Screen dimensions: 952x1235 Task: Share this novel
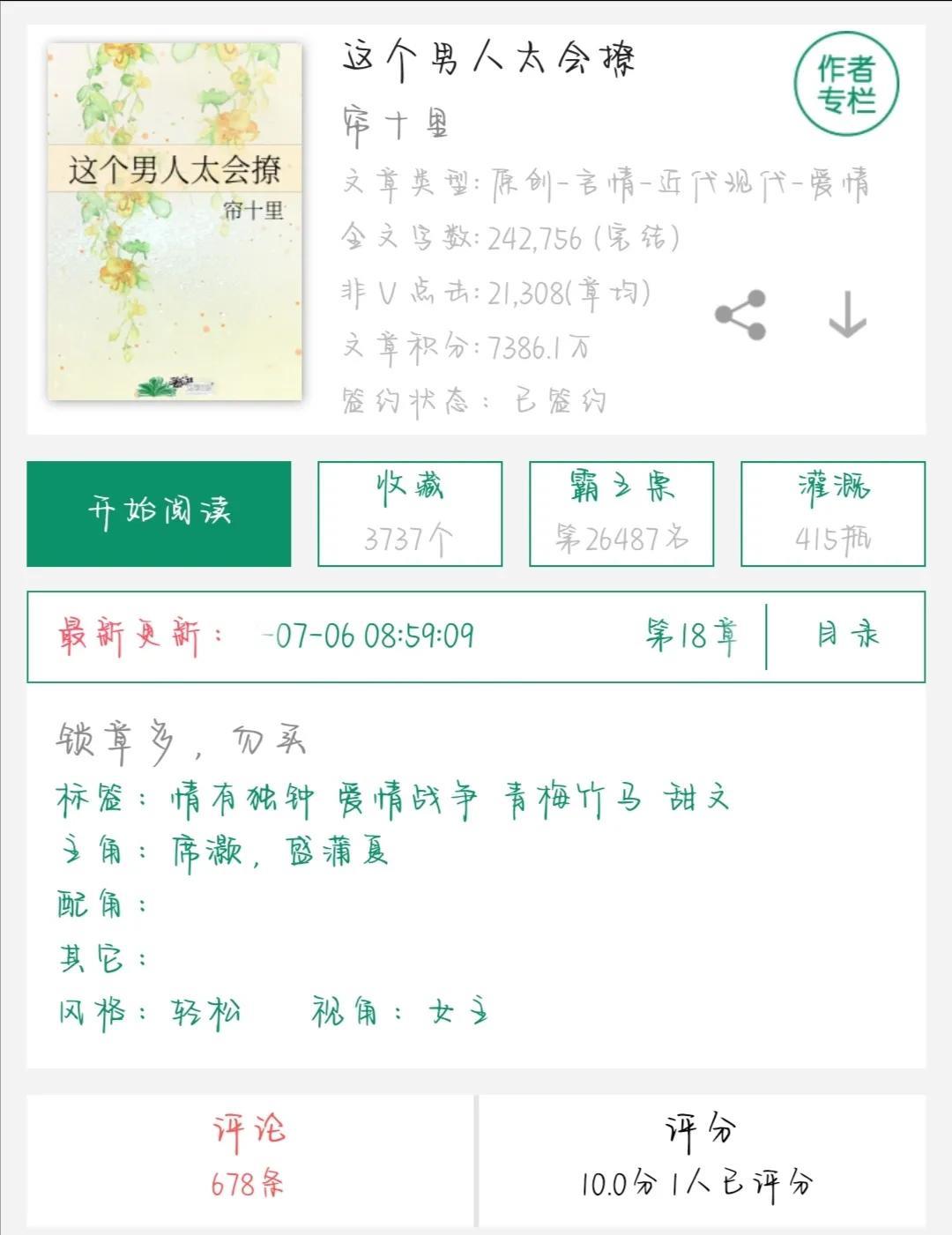(740, 315)
